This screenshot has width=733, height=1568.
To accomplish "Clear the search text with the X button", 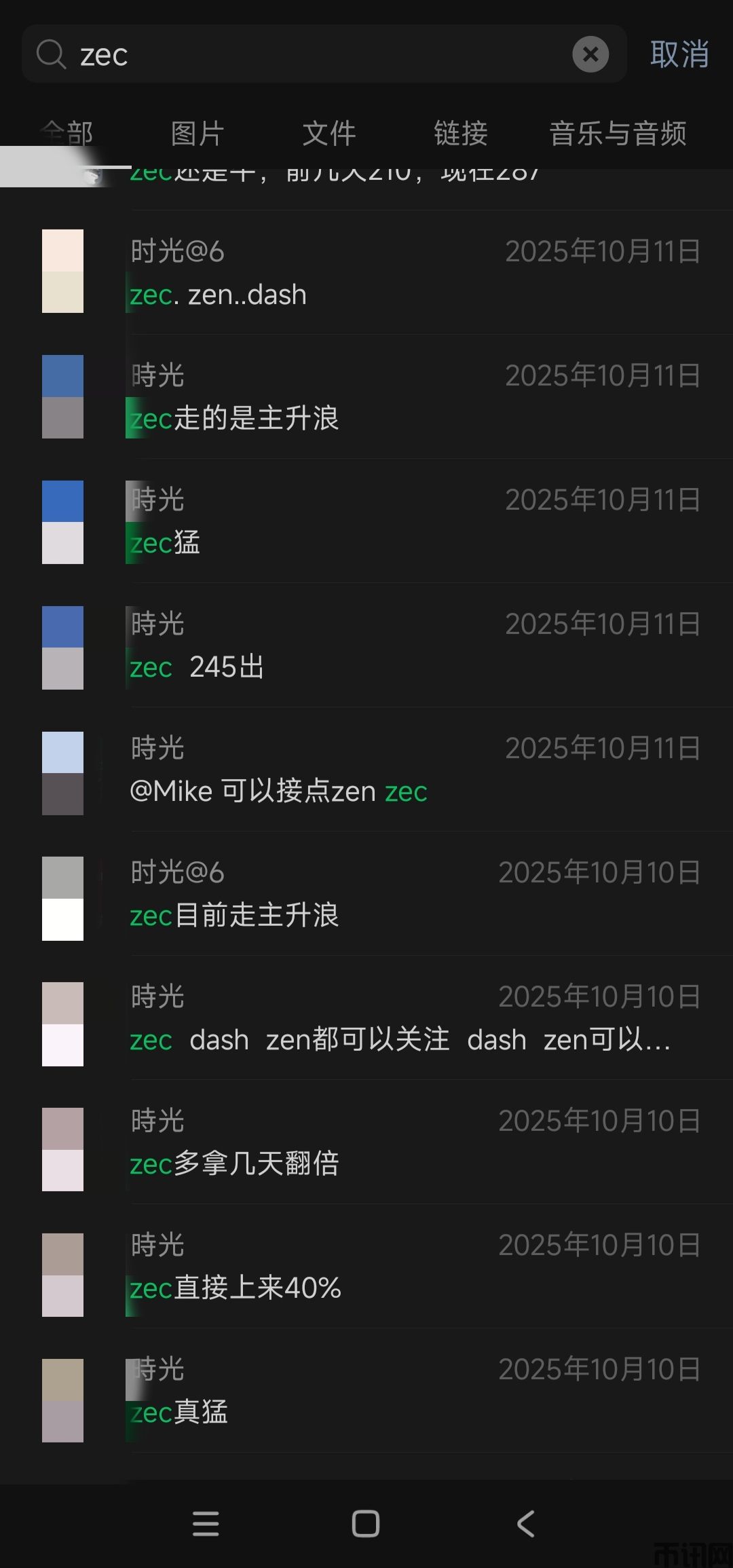I will pyautogui.click(x=590, y=54).
